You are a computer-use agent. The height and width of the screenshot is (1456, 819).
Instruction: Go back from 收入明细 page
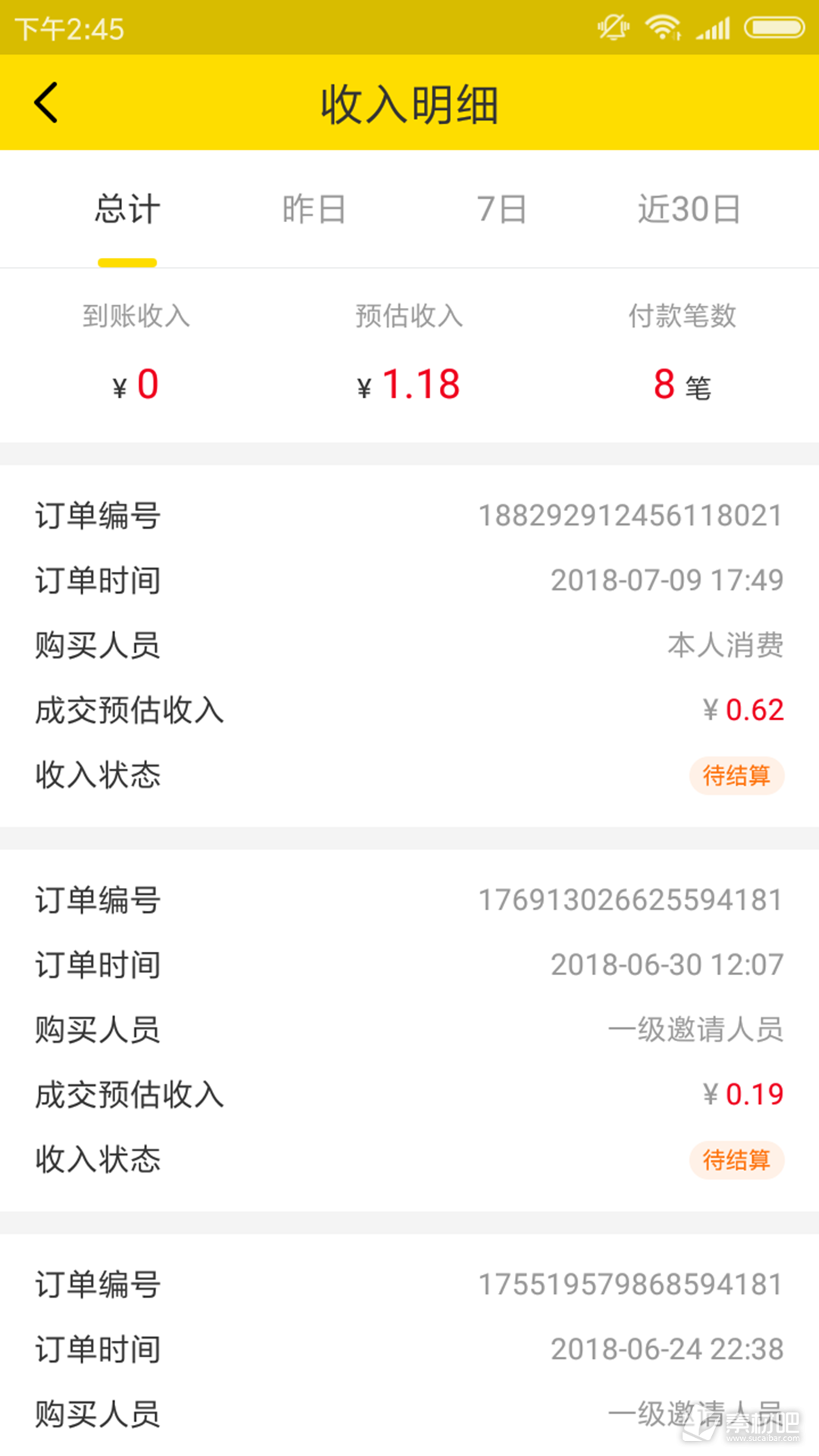[x=46, y=102]
